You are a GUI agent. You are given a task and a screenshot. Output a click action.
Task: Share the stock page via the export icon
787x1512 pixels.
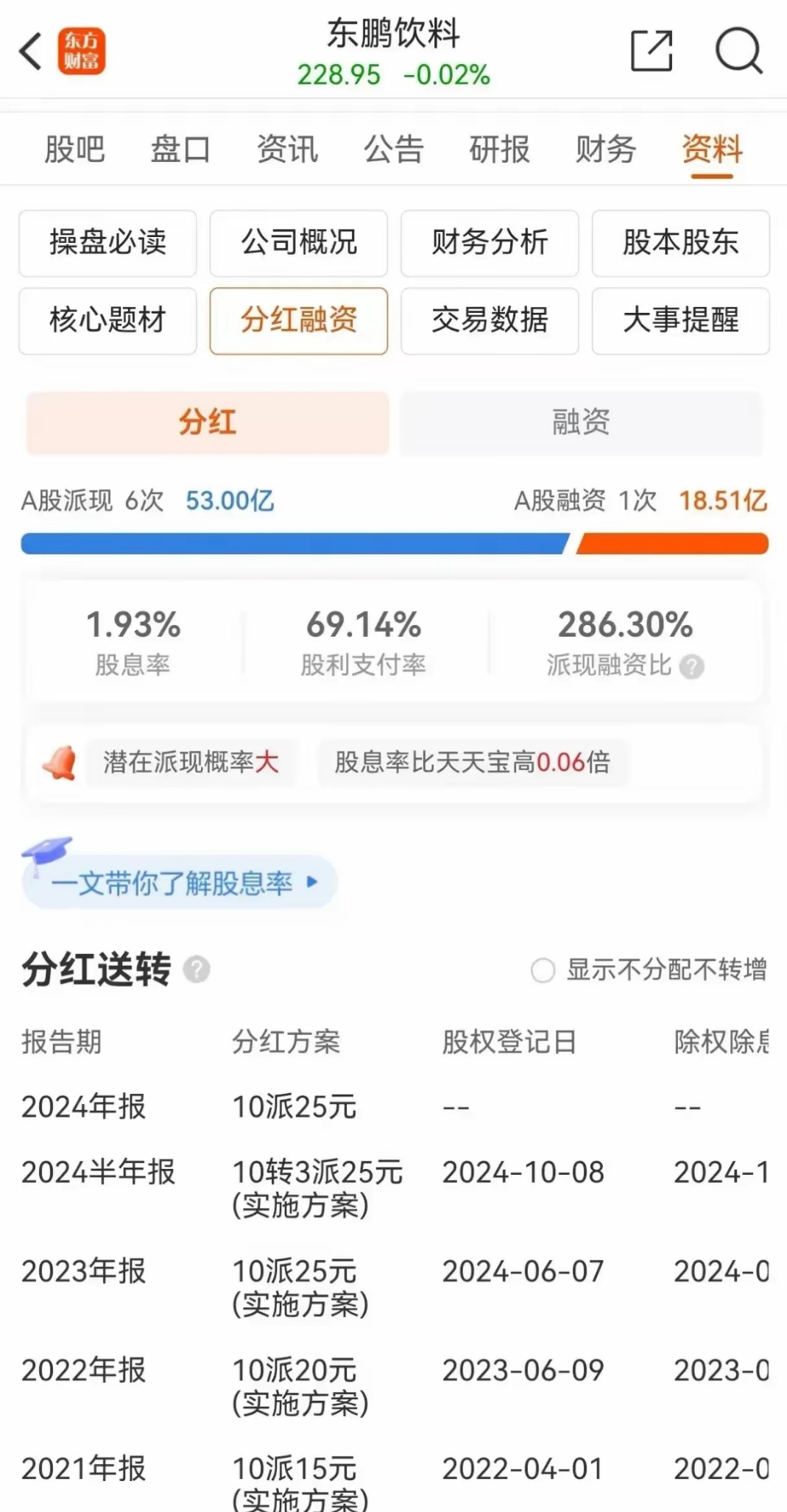pos(652,52)
